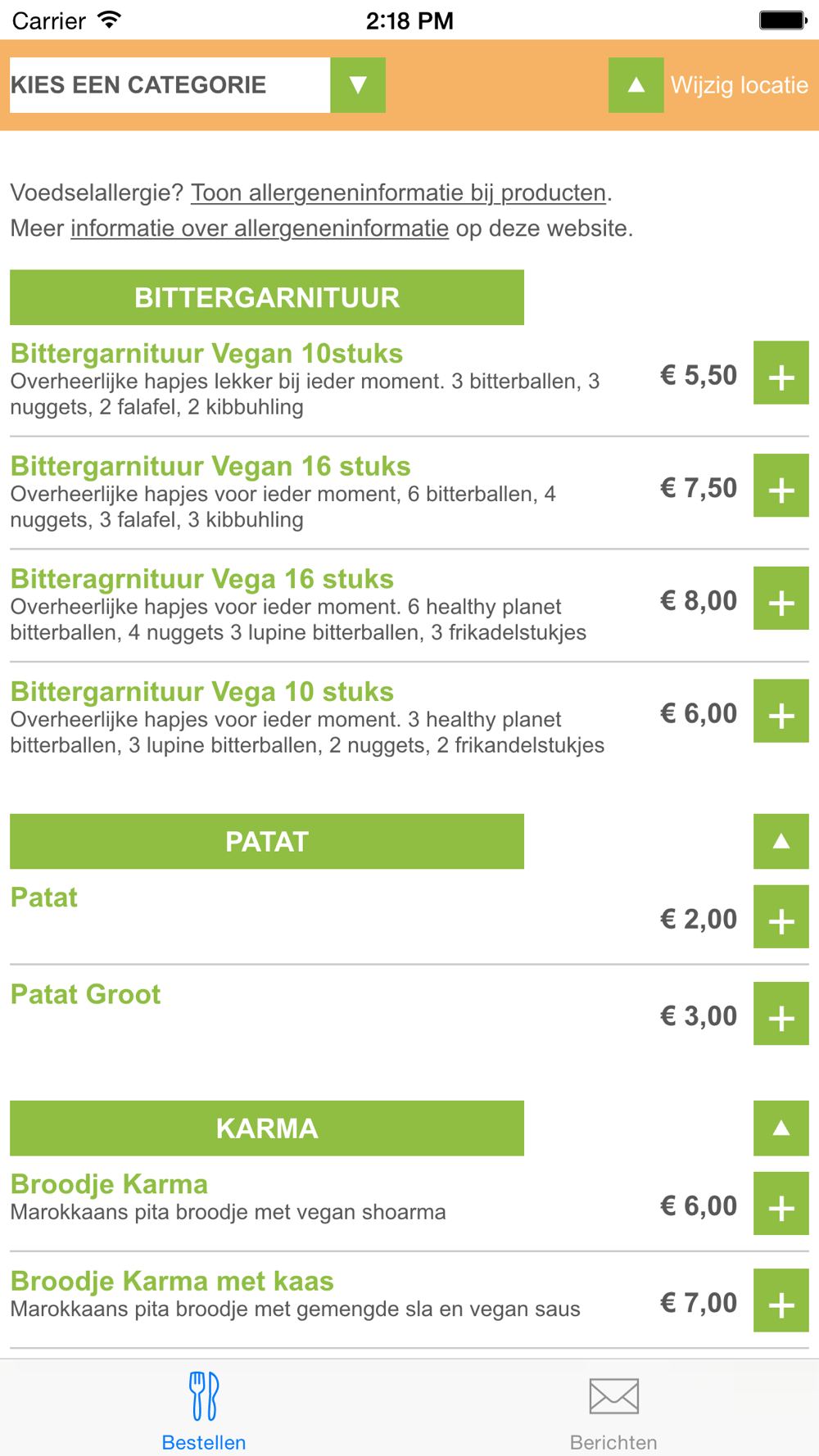This screenshot has width=819, height=1456.
Task: Select the Bestellen tab
Action: pyautogui.click(x=204, y=1410)
